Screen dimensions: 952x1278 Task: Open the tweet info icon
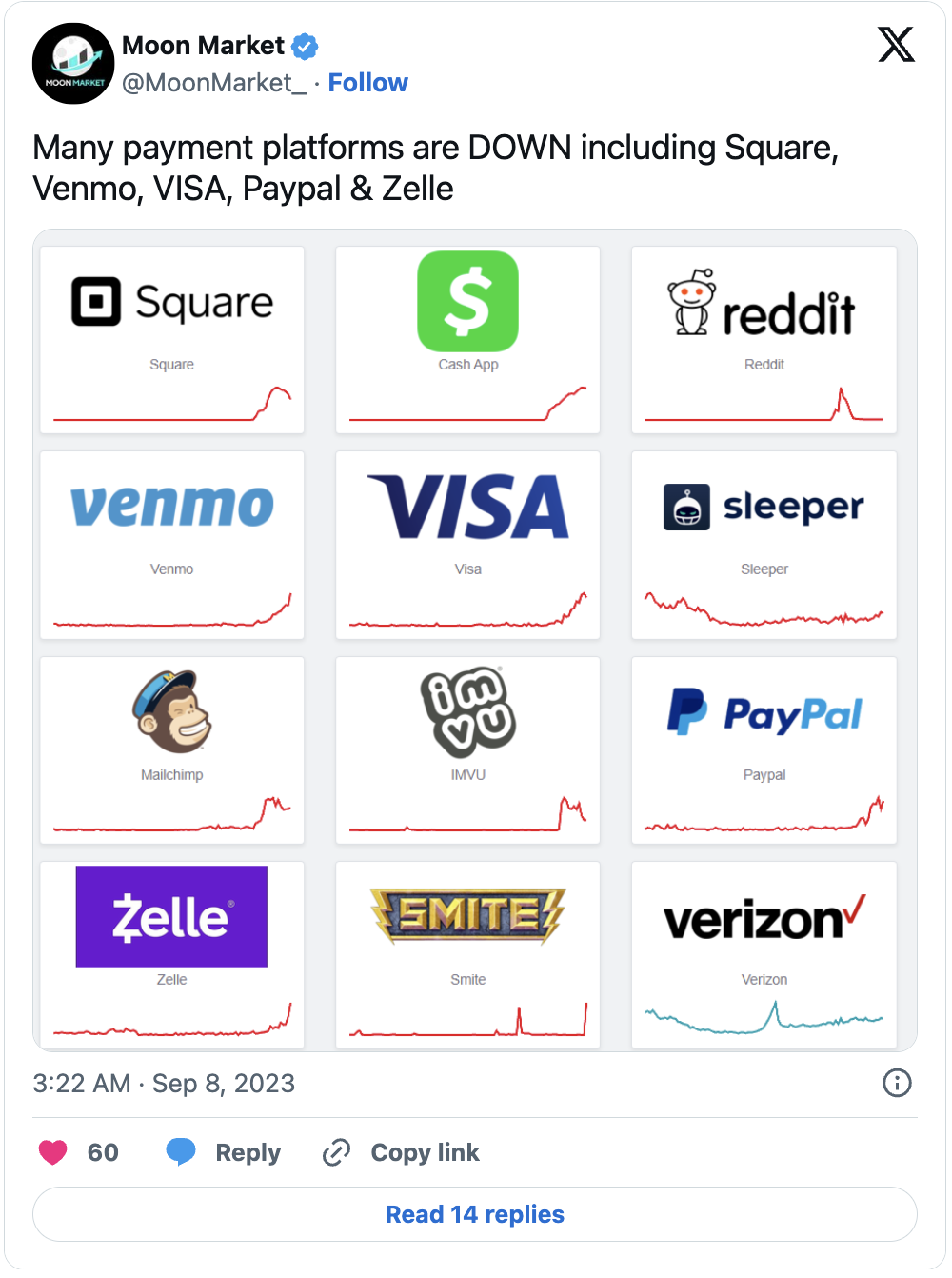click(897, 1083)
